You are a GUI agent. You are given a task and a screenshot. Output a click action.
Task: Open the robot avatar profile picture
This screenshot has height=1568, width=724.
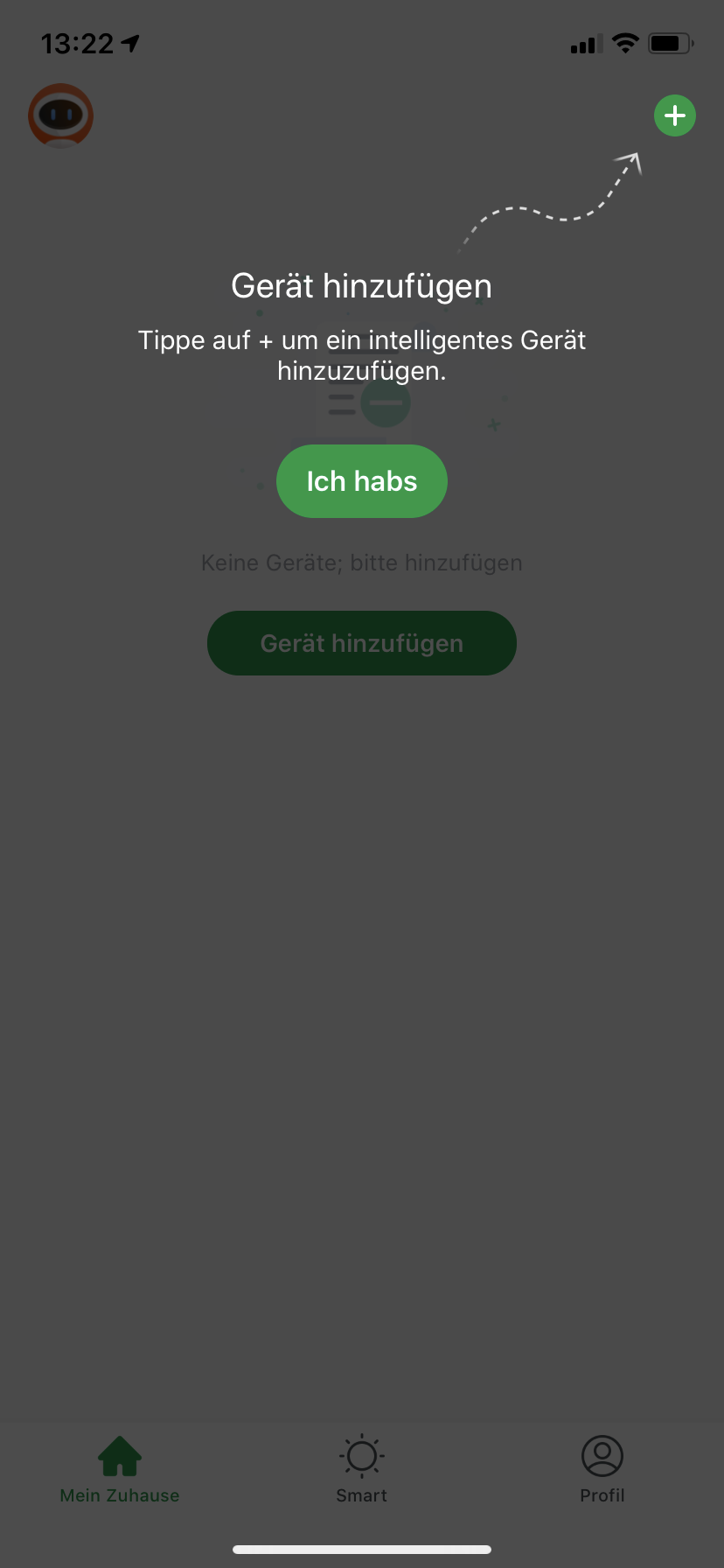tap(60, 115)
